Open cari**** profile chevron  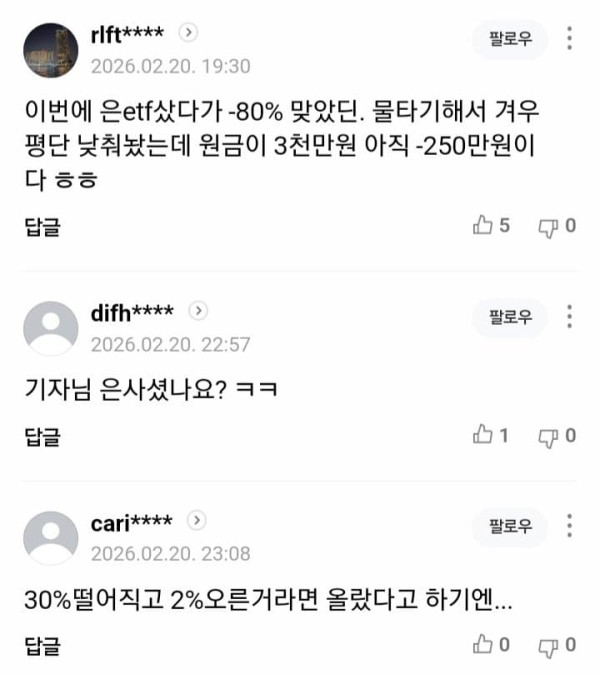[197, 521]
